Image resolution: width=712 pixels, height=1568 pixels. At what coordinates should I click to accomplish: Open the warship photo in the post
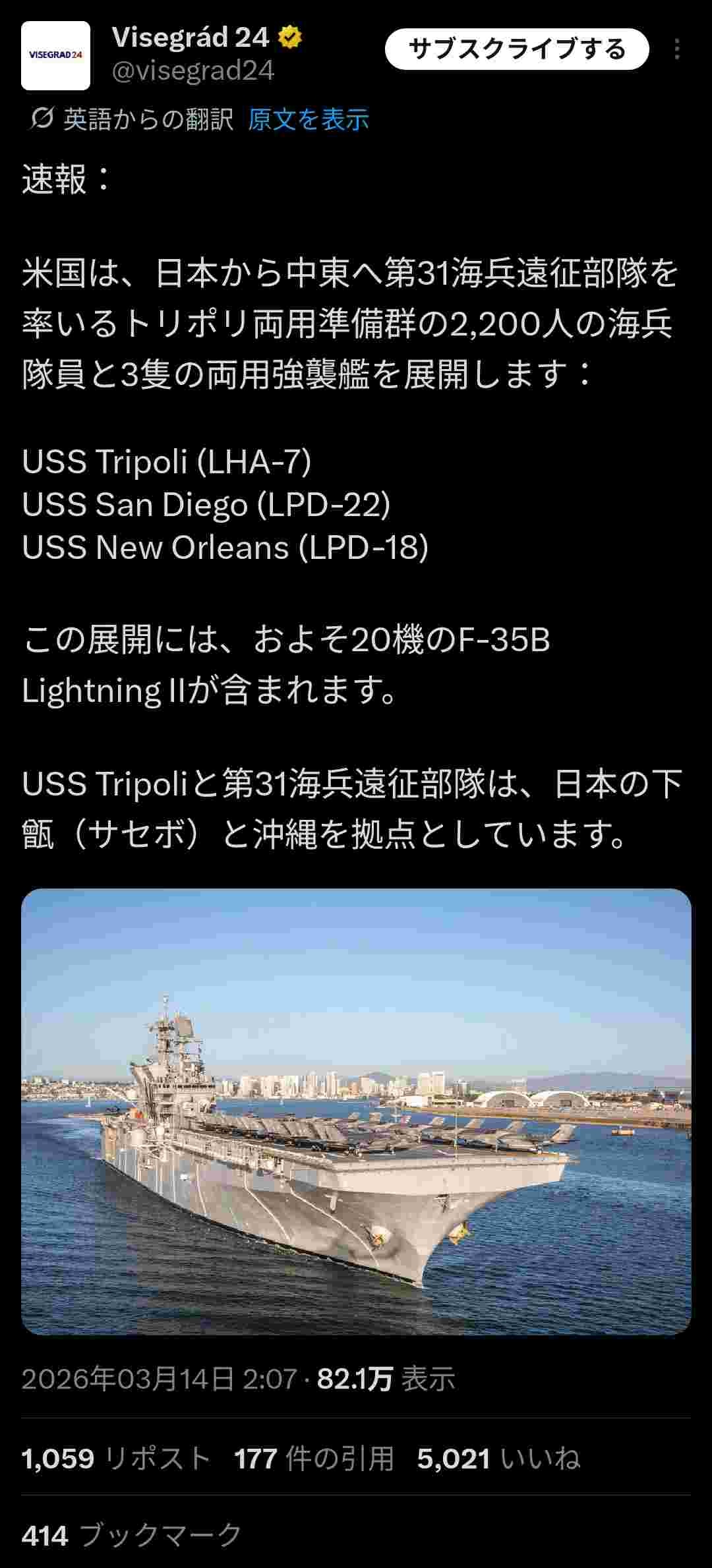point(356,1111)
